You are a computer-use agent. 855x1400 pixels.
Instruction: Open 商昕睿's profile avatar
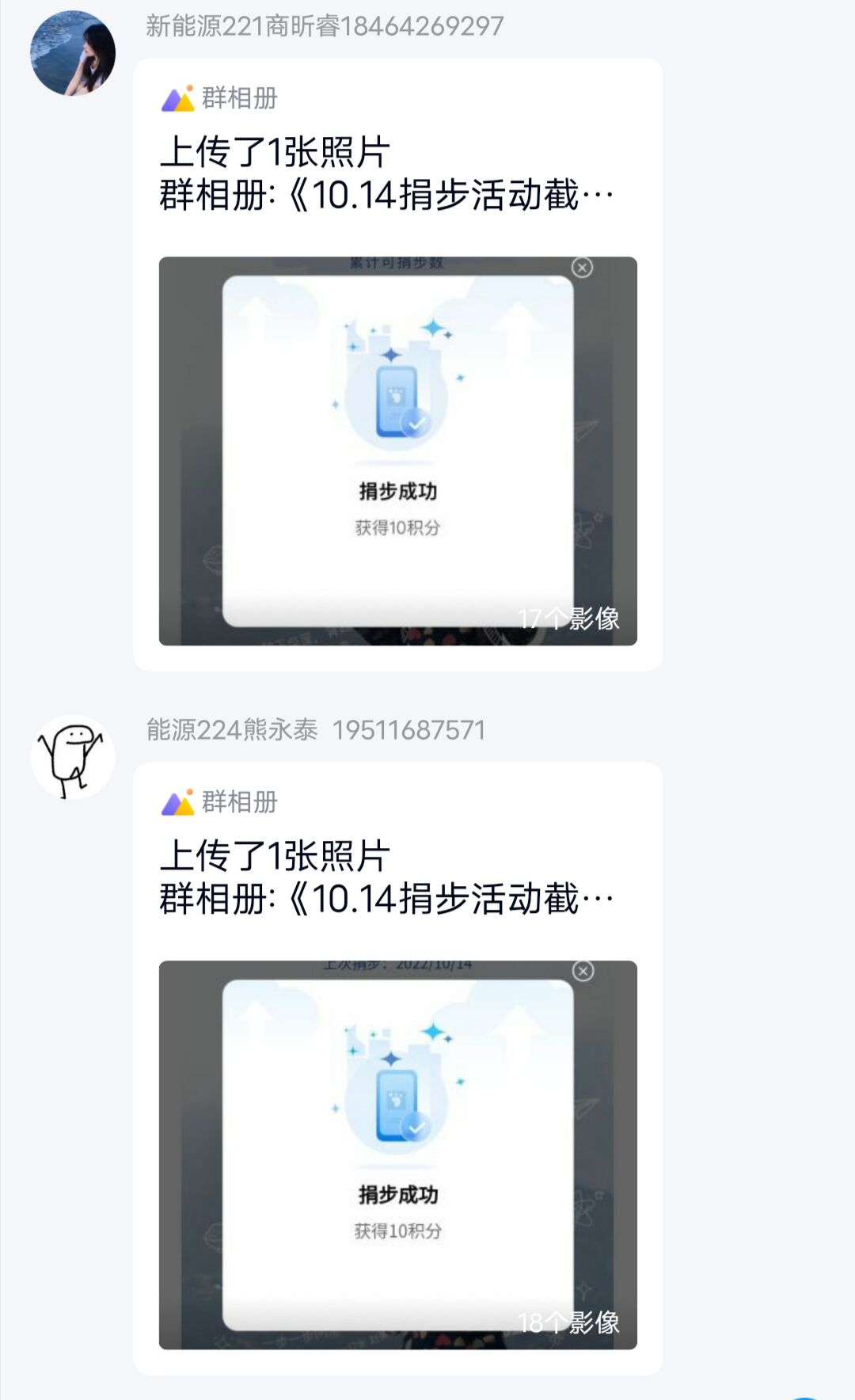[73, 53]
